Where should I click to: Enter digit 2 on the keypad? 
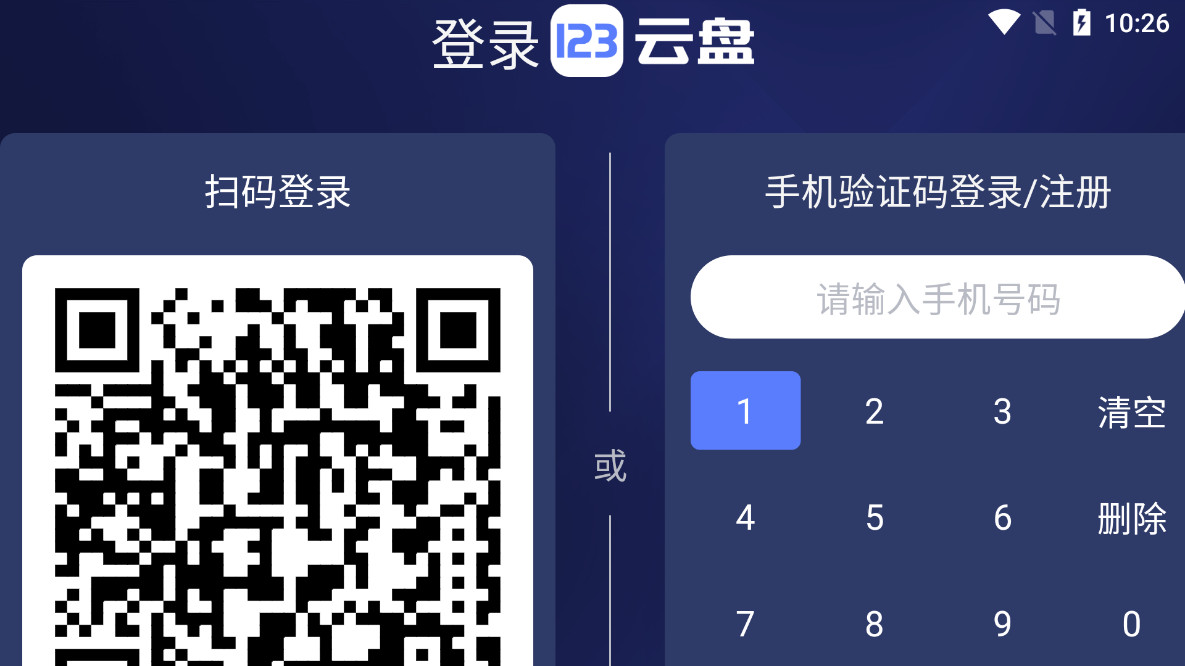point(874,411)
